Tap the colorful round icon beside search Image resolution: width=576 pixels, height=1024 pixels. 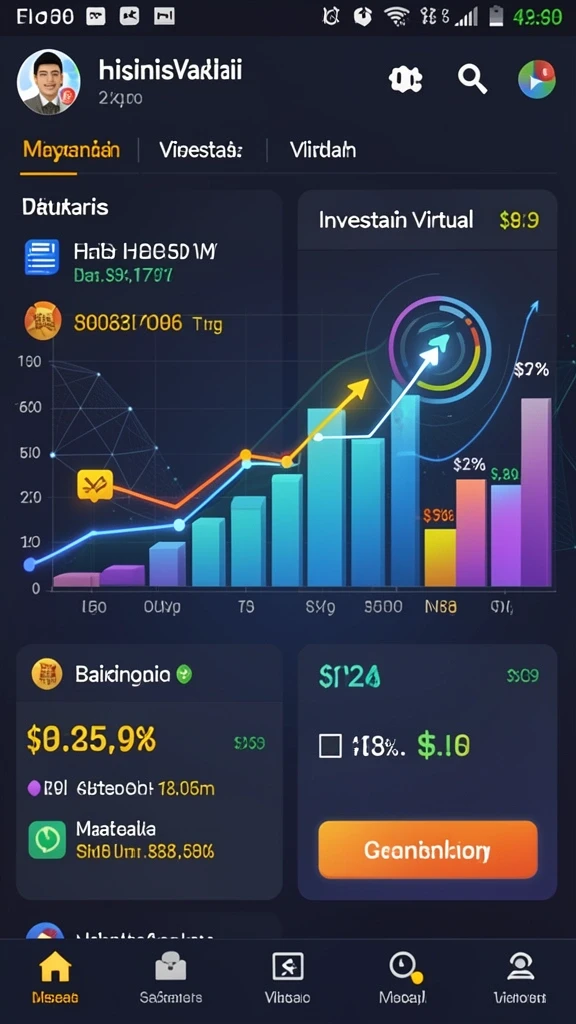537,79
